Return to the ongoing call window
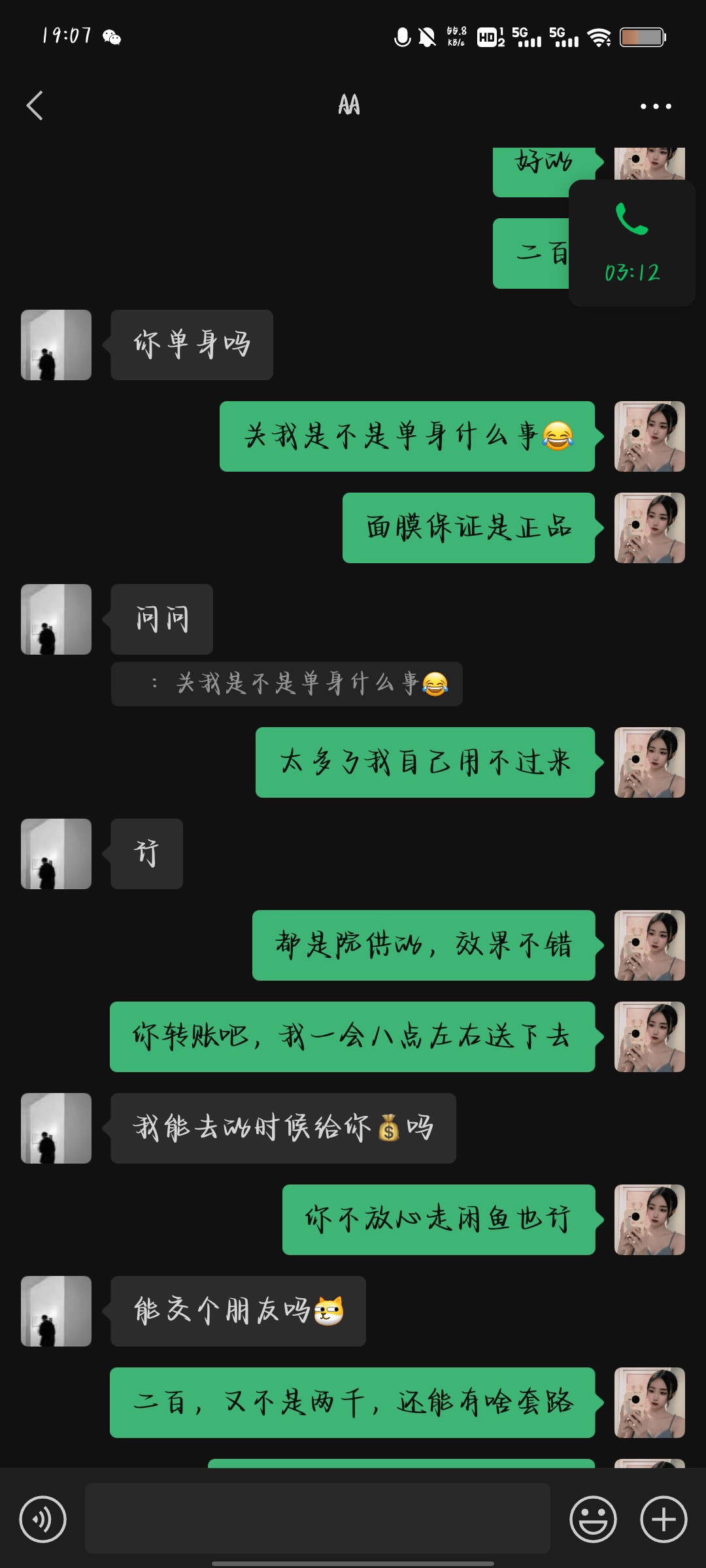Viewport: 706px width, 1568px height. tap(631, 243)
